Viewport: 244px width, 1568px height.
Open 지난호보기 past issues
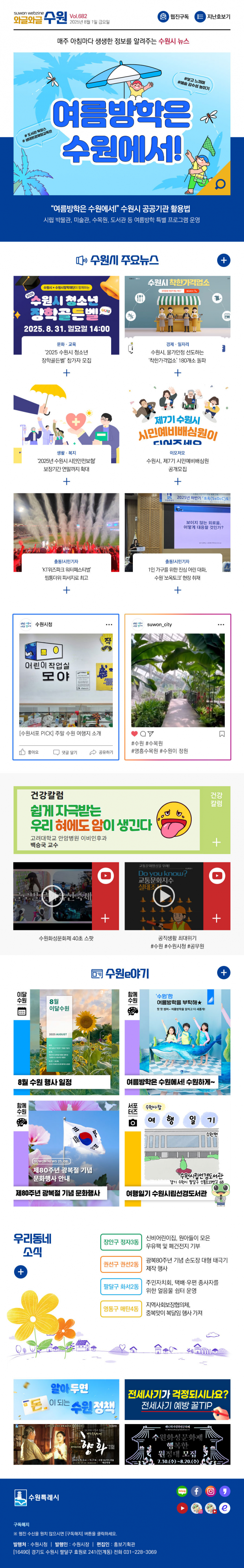[212, 17]
